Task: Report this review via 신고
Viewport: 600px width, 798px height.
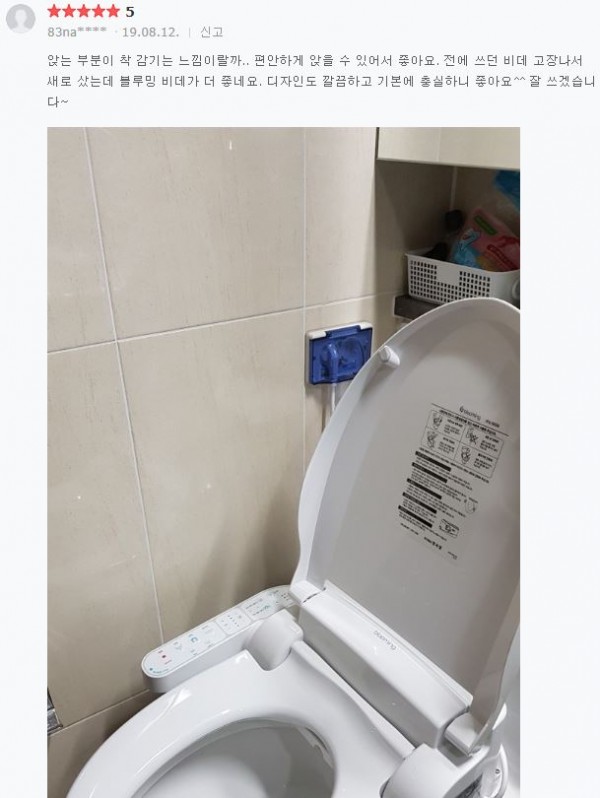Action: (211, 32)
